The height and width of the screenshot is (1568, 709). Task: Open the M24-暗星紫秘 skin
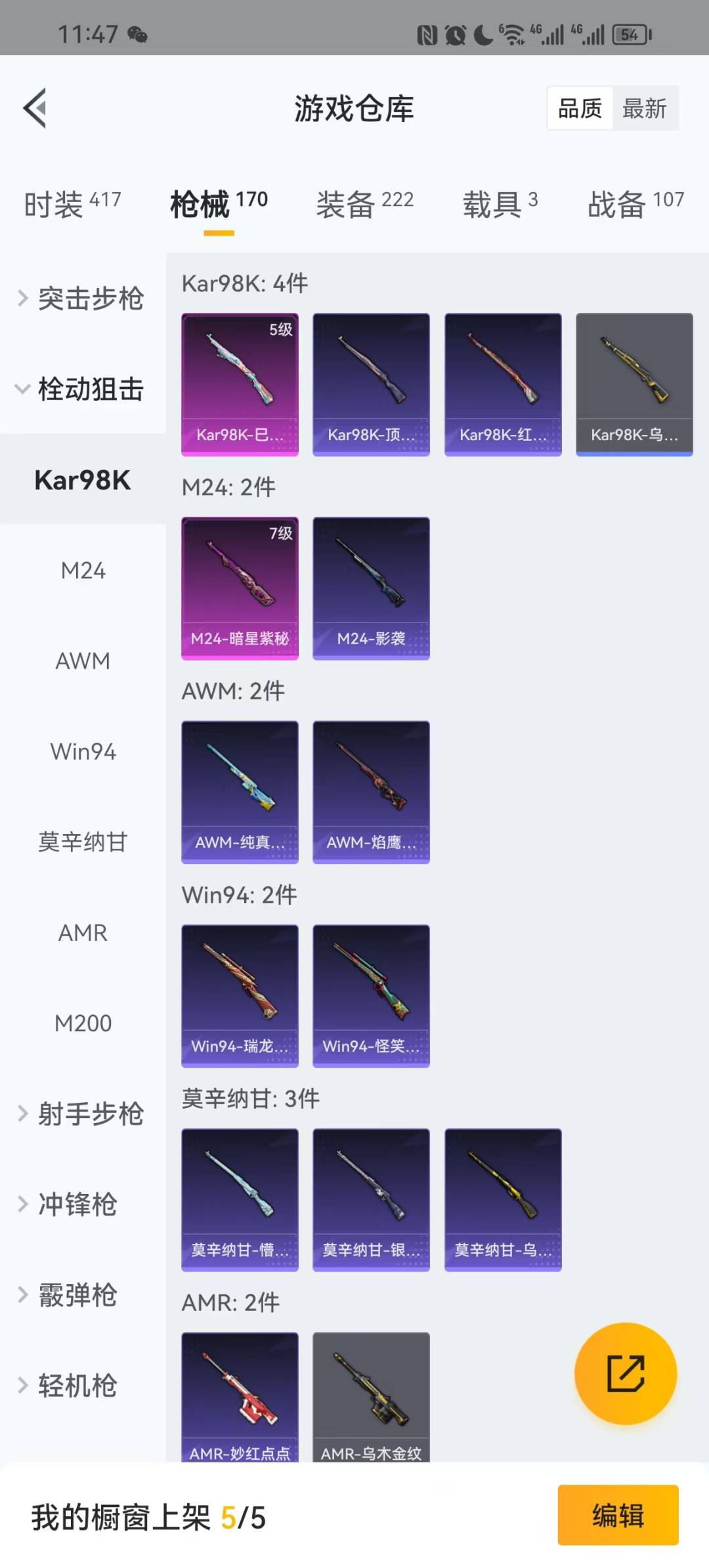(x=240, y=588)
